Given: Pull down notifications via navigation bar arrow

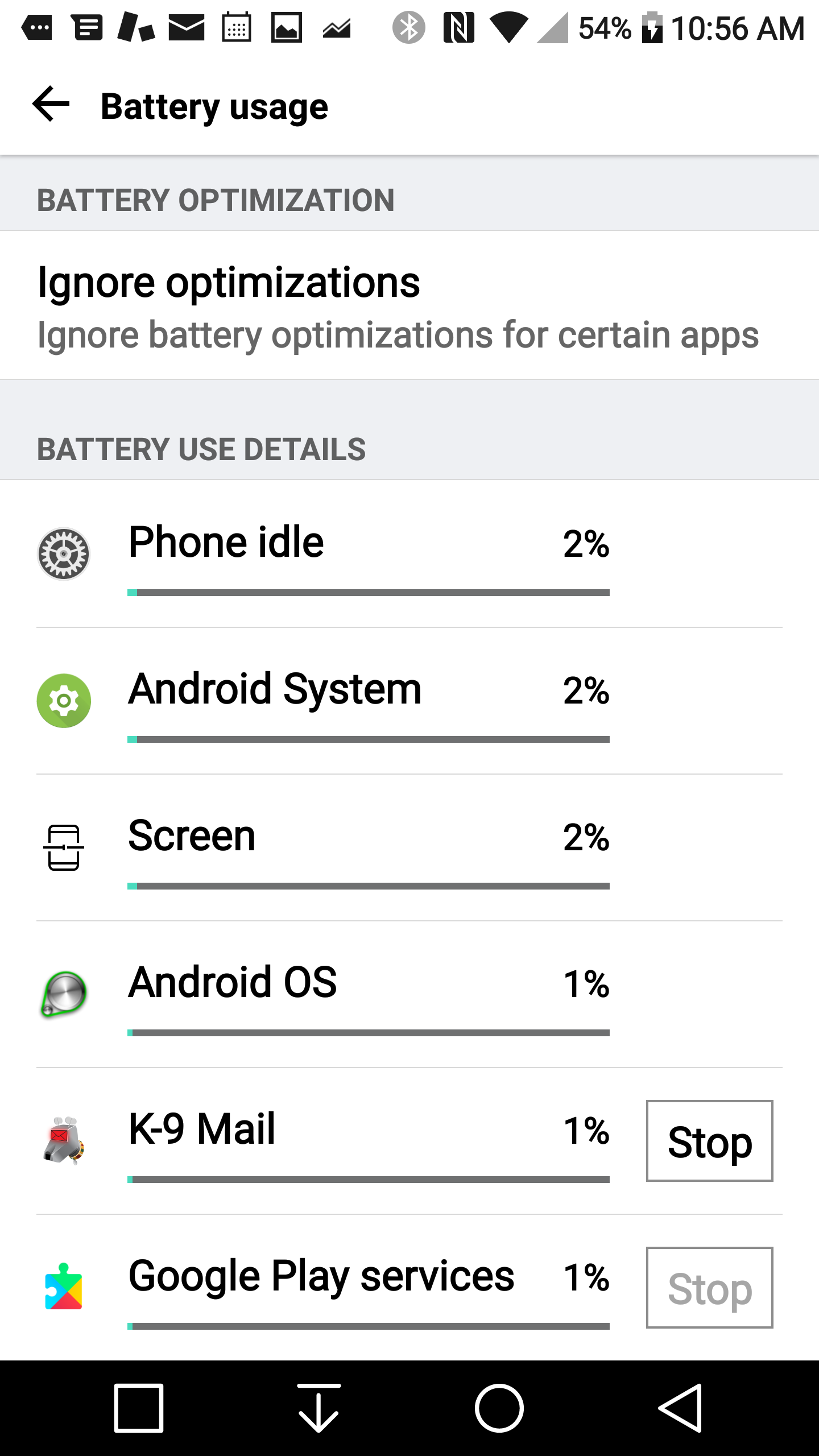Looking at the screenshot, I should pos(319,1408).
